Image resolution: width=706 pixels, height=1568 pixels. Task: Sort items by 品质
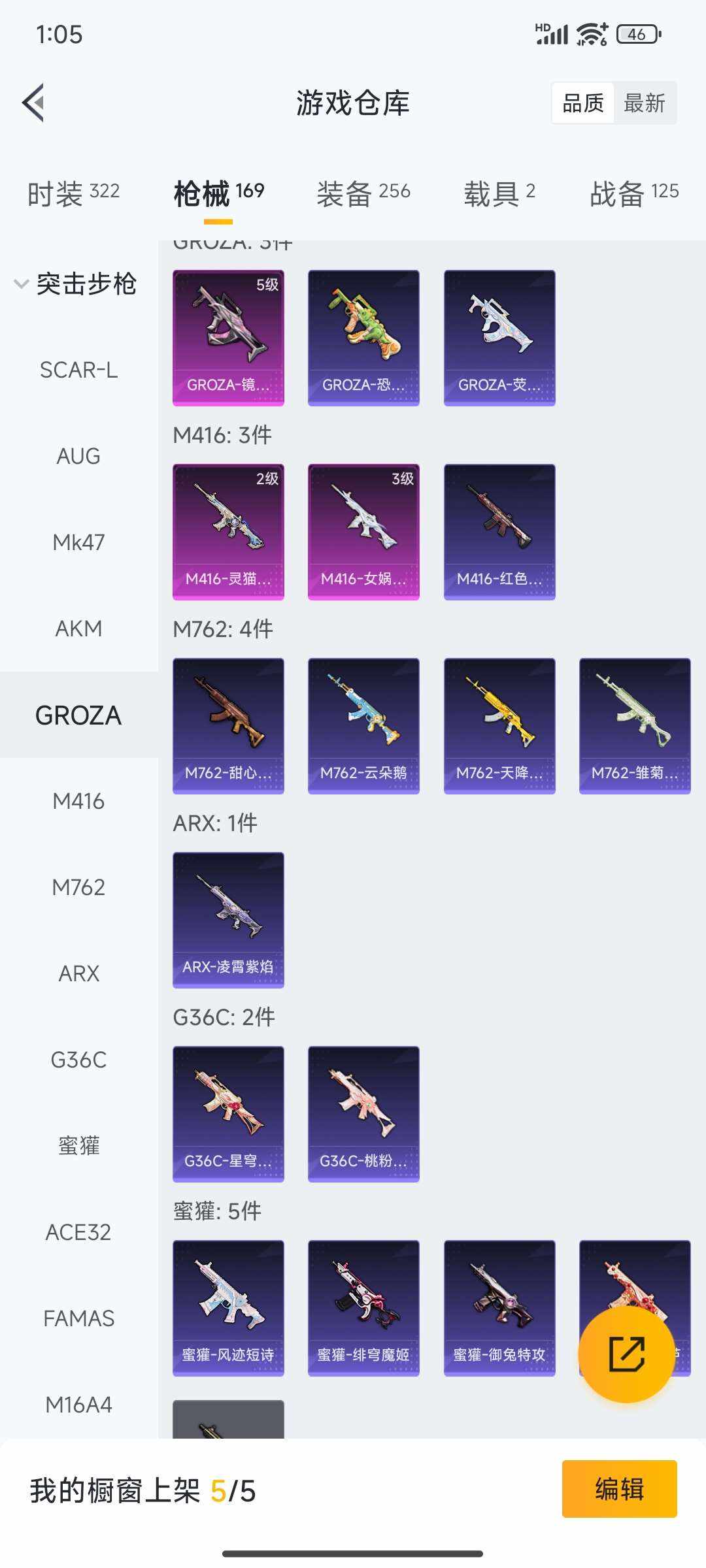(x=583, y=103)
